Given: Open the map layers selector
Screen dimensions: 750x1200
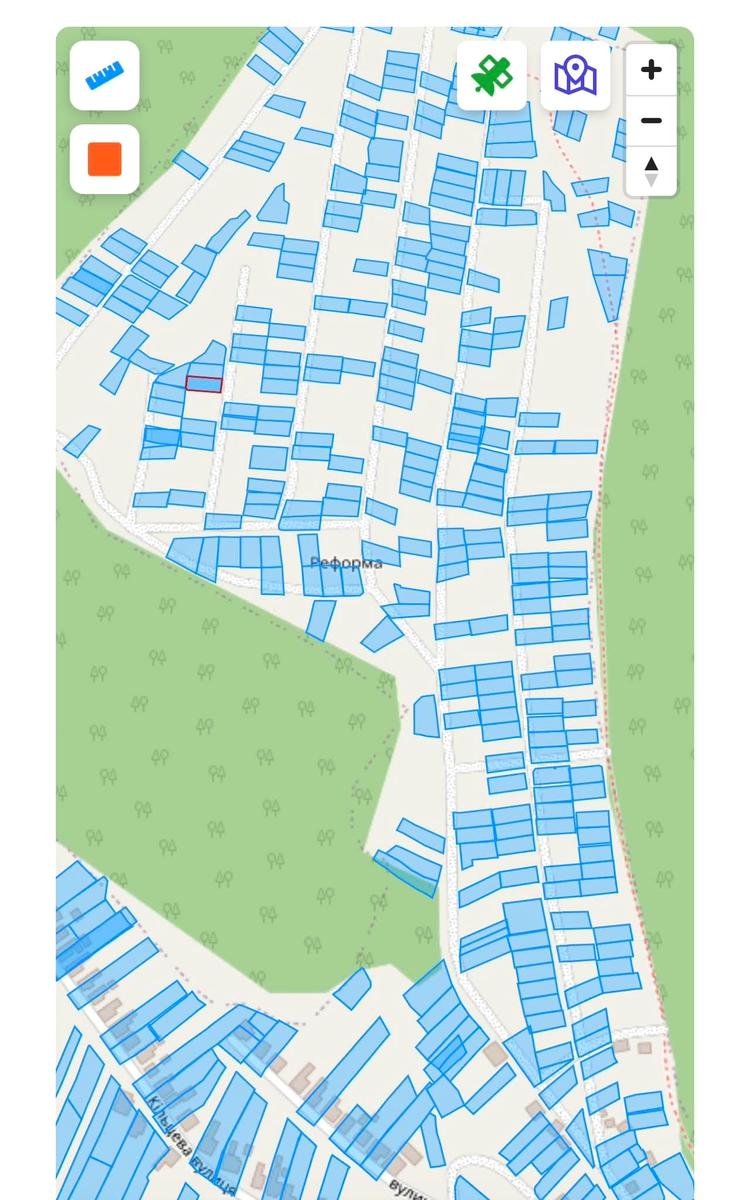Looking at the screenshot, I should point(575,75).
